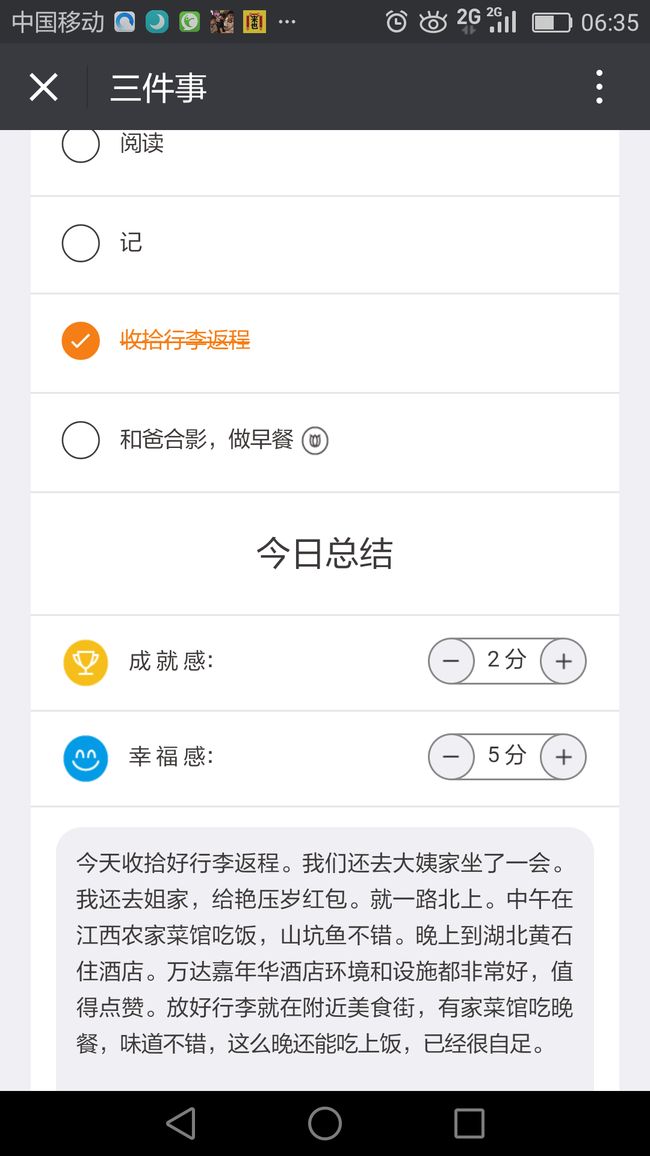Uncheck the completed 收拾行李返程 task
This screenshot has width=650, height=1156.
[80, 341]
